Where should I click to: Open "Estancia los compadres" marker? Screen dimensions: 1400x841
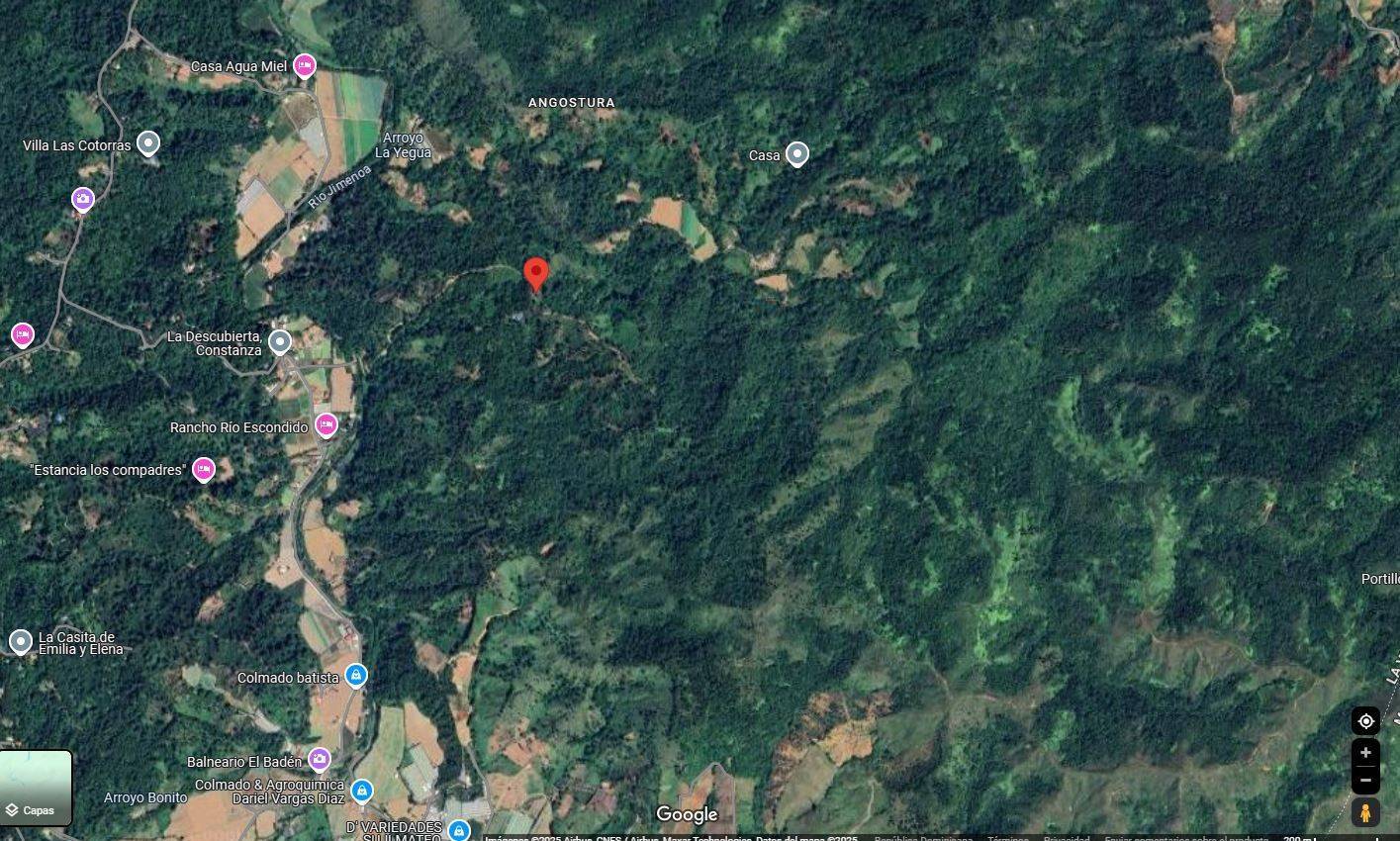204,469
